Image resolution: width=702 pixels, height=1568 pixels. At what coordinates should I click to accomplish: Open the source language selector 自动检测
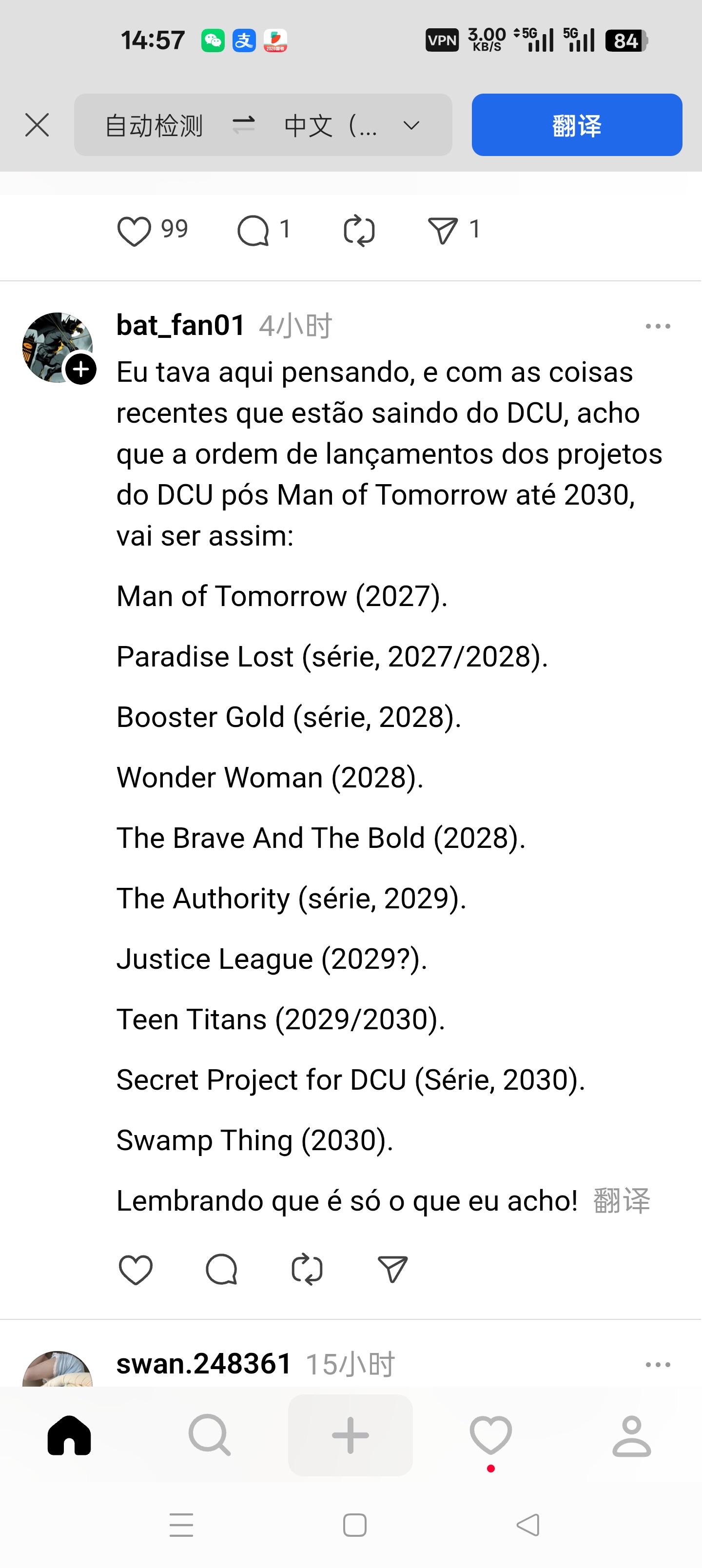[x=154, y=126]
